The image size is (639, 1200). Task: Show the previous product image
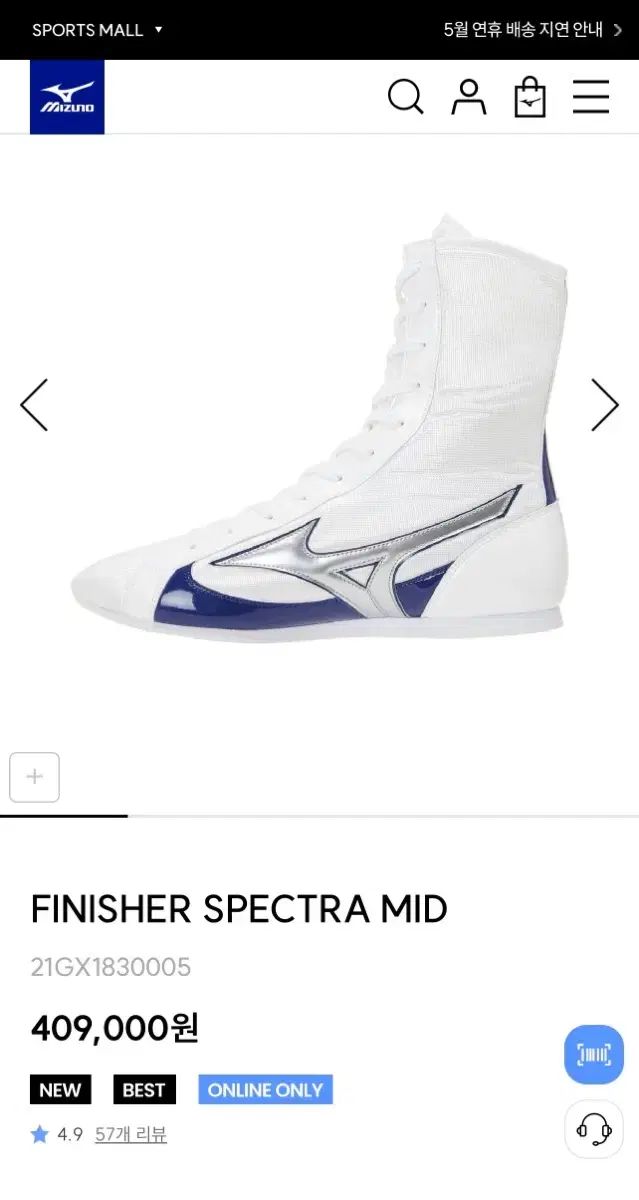(34, 405)
